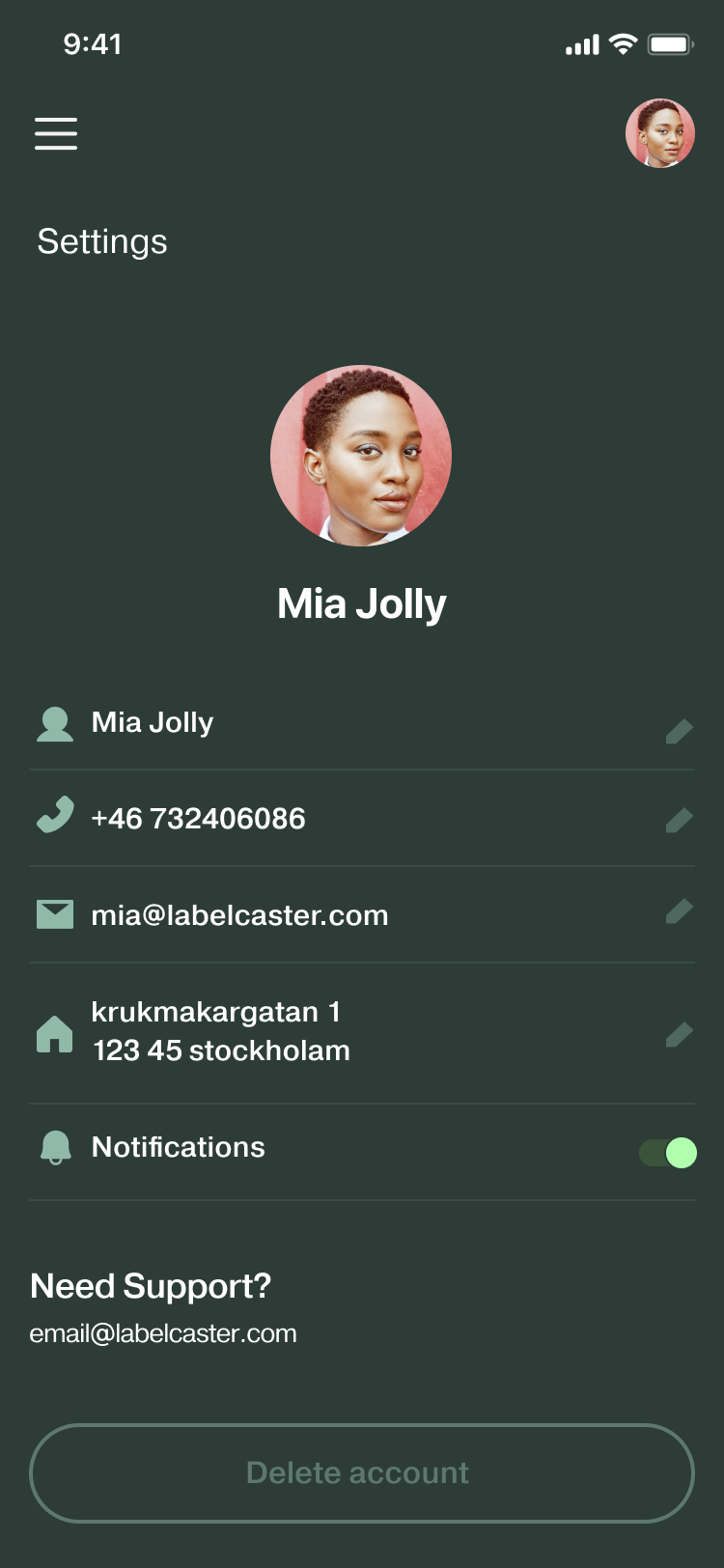The width and height of the screenshot is (724, 1568).
Task: Tap the Delete account button
Action: point(362,1472)
